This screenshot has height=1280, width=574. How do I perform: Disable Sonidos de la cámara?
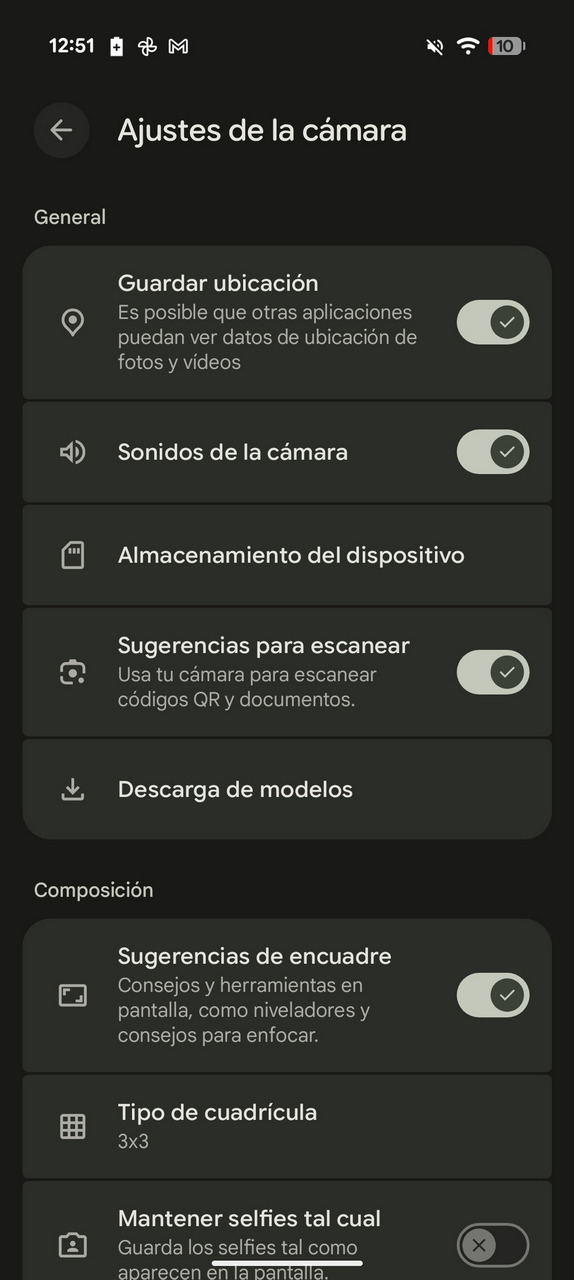[492, 452]
